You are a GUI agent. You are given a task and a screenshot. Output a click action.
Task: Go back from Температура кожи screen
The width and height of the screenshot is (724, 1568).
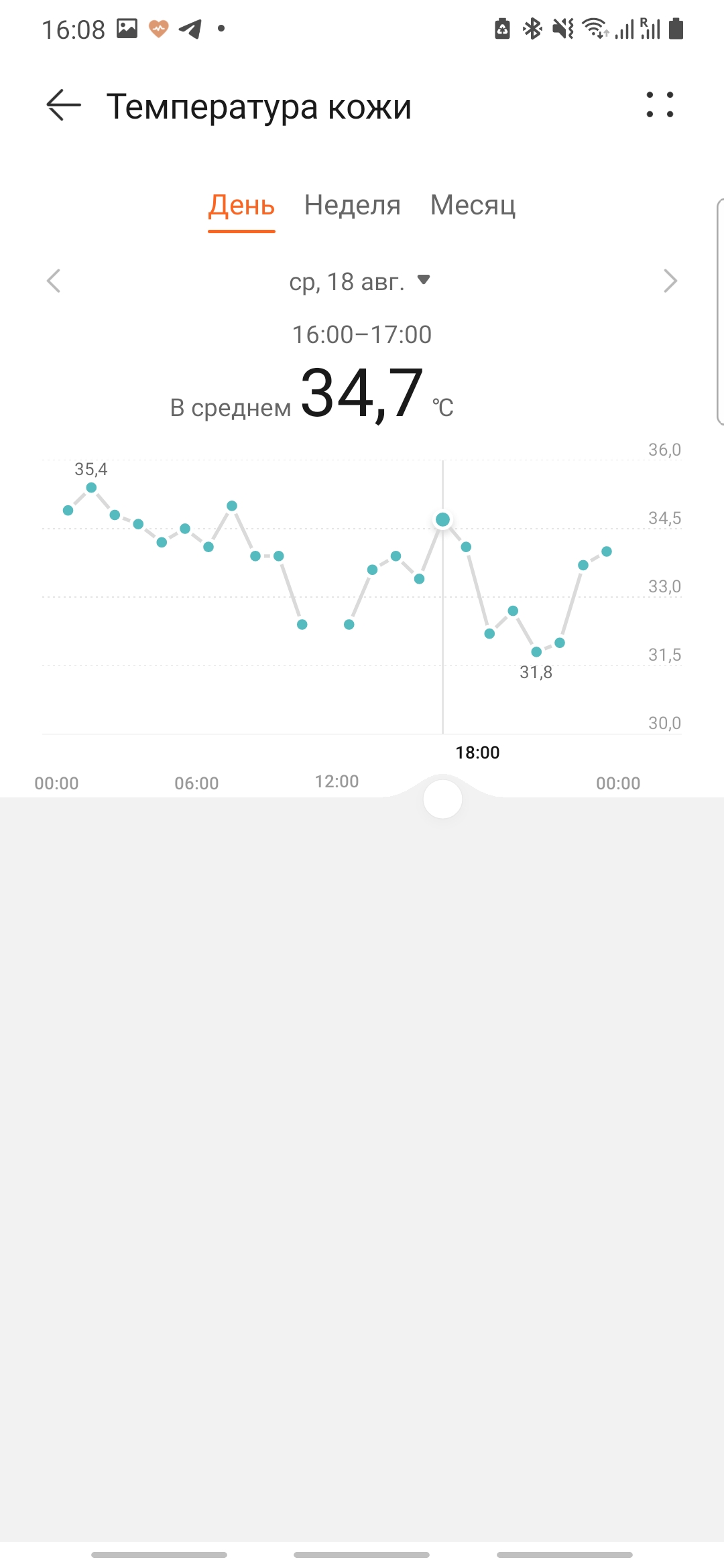coord(64,105)
